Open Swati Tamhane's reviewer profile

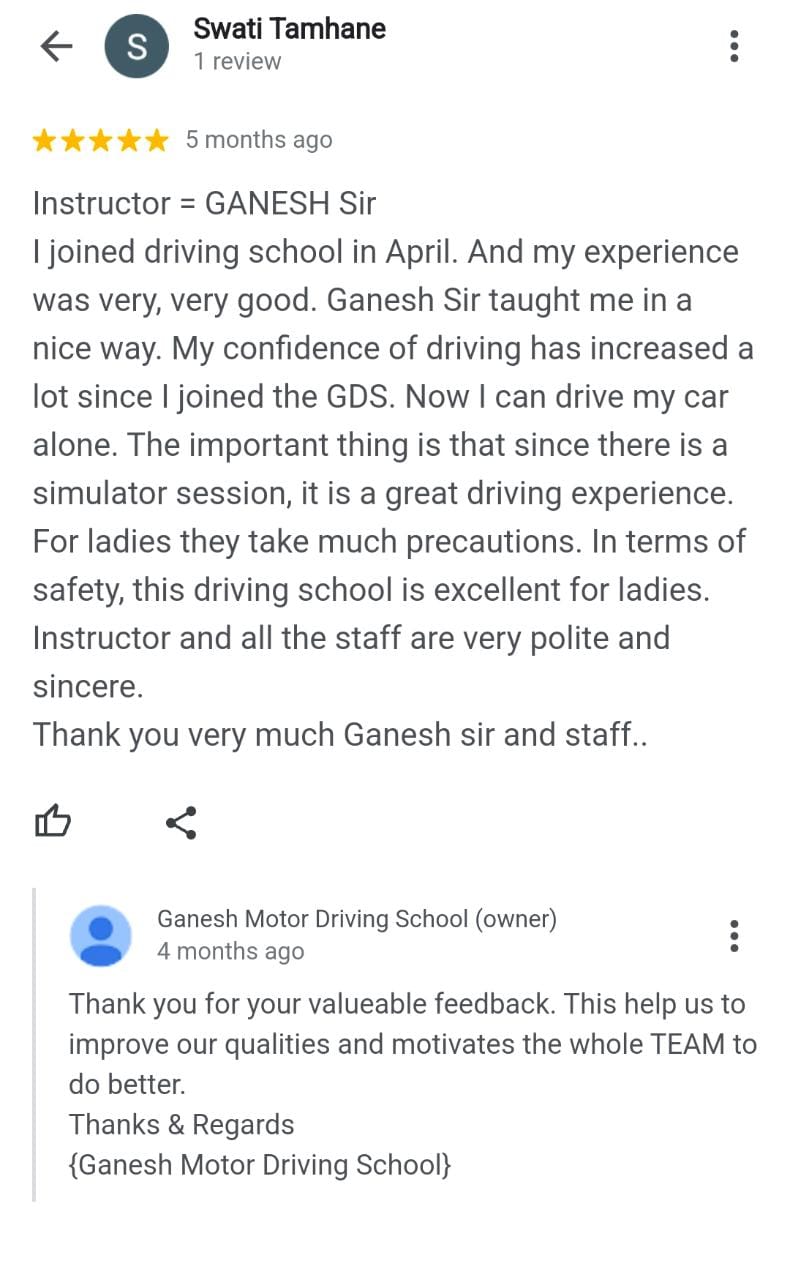(x=288, y=30)
